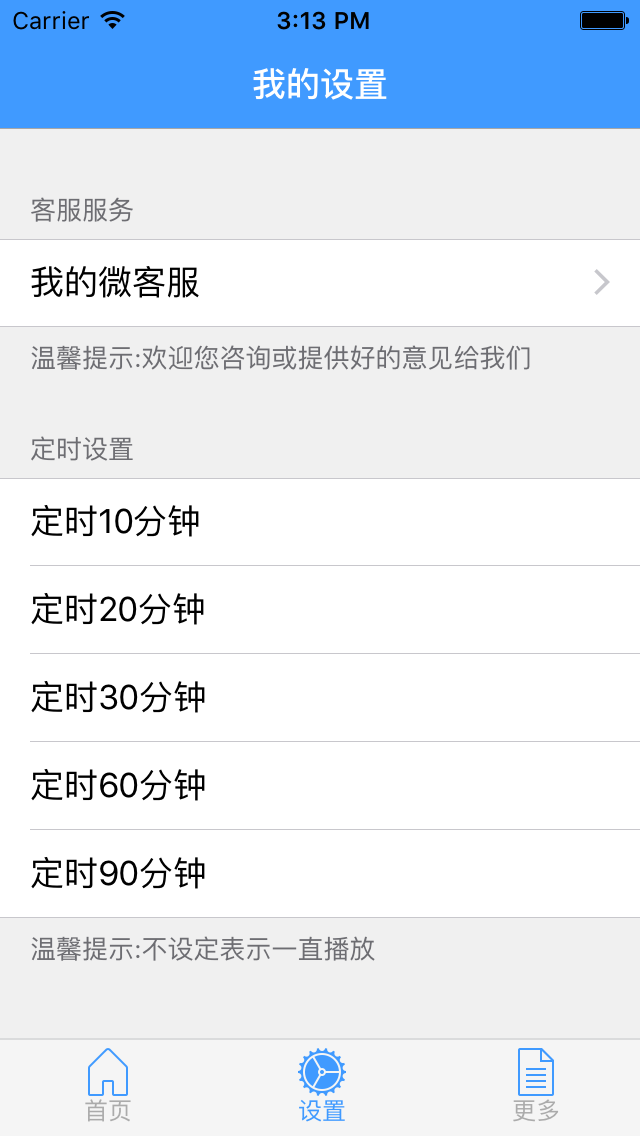Open the 设置 settings tab

point(321,1086)
